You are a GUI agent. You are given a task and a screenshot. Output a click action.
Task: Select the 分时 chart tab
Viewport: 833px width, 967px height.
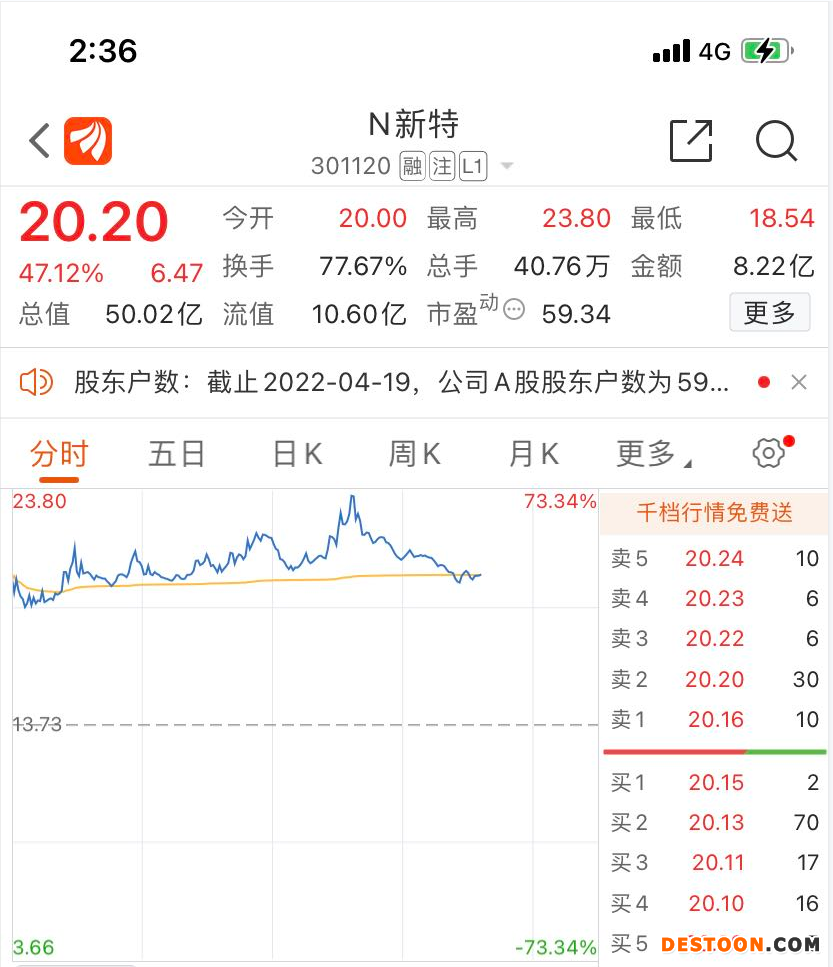tap(59, 454)
